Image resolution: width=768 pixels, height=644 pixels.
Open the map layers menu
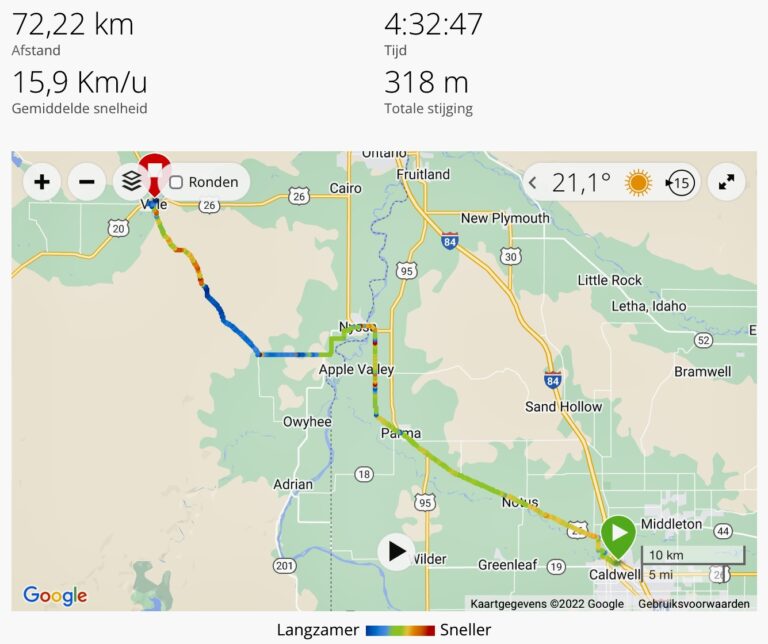click(131, 182)
